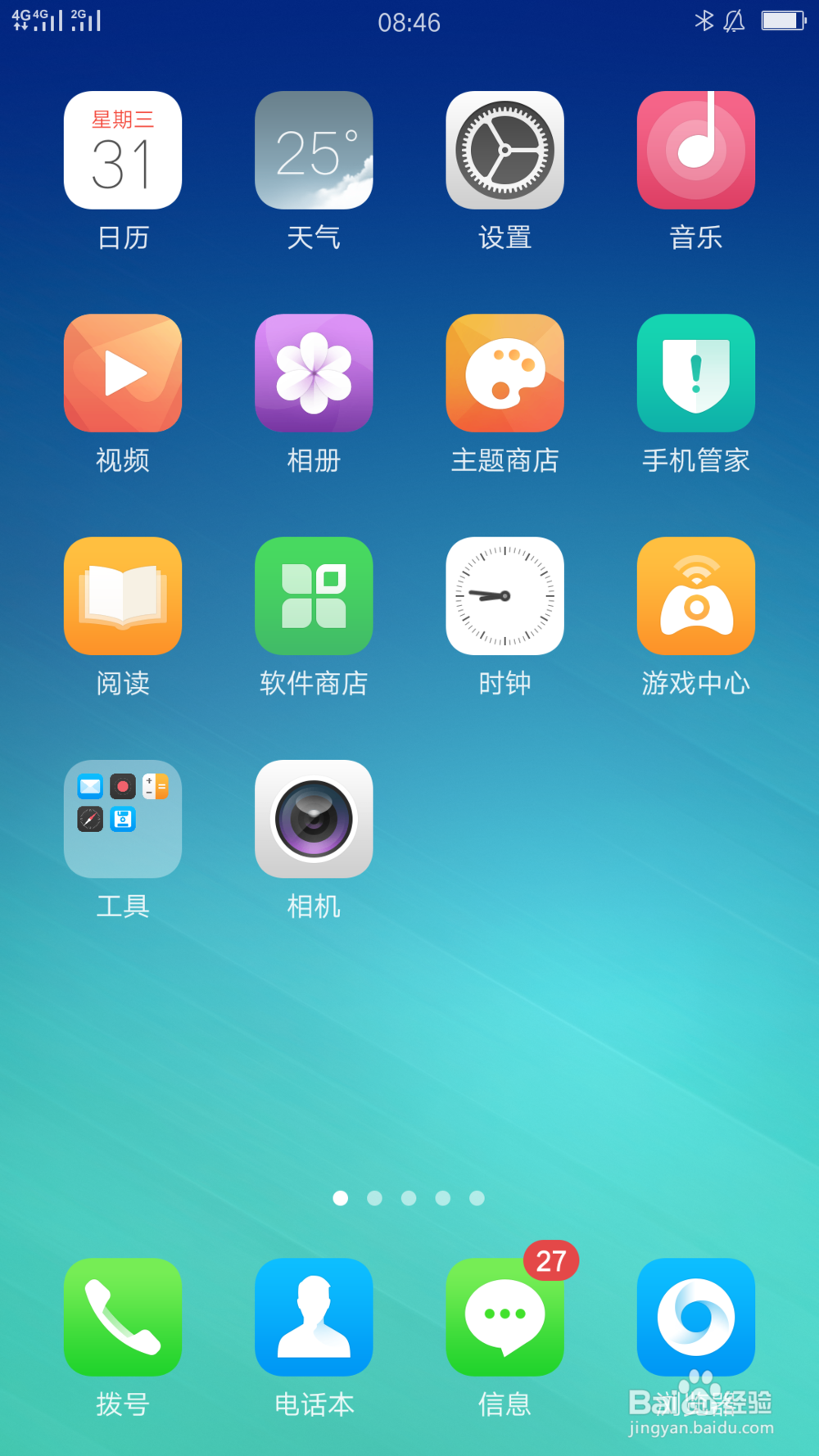Open the Contacts (电话本) app
The image size is (819, 1456).
tap(314, 1317)
